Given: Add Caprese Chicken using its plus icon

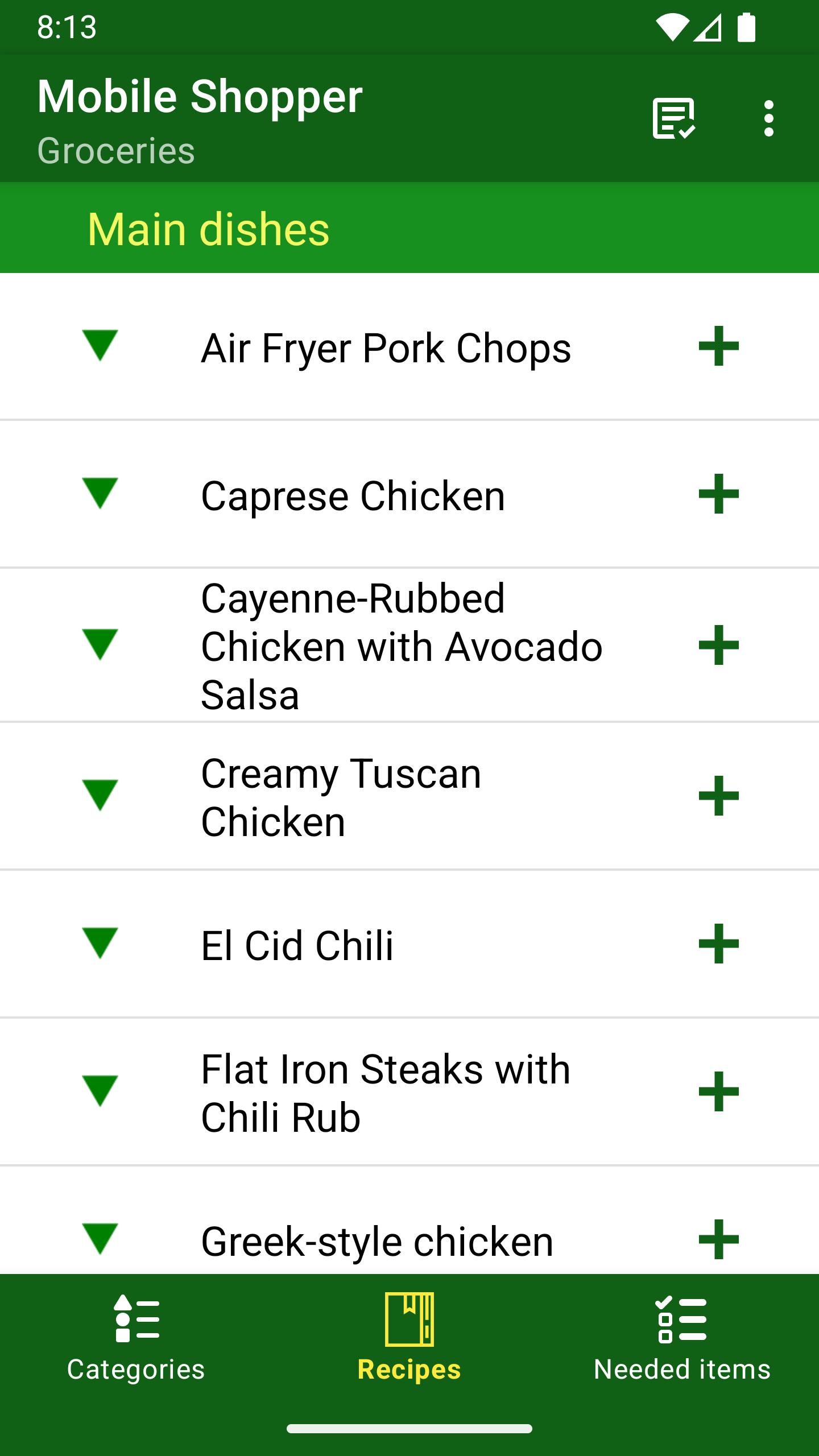Looking at the screenshot, I should 718,494.
